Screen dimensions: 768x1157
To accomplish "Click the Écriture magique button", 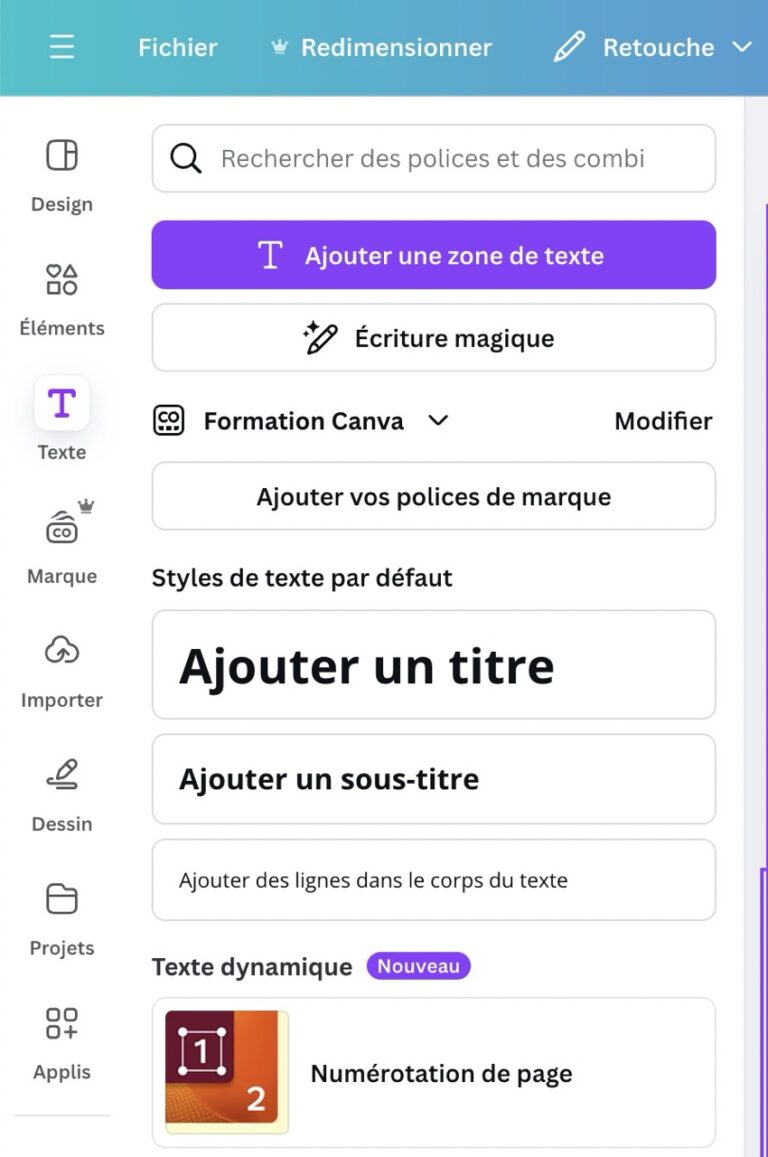I will click(434, 338).
